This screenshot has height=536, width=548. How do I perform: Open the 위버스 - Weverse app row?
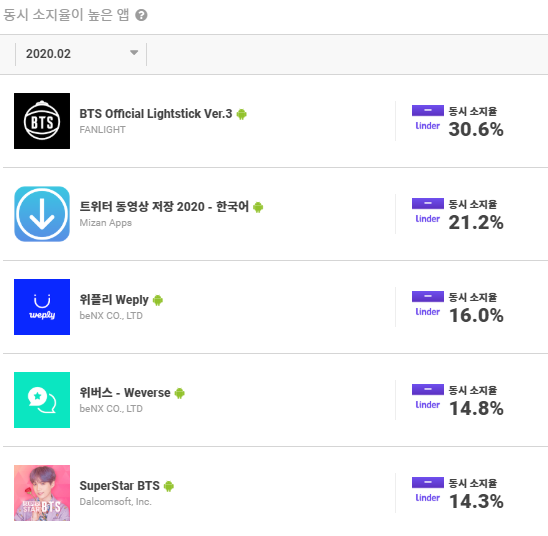click(275, 400)
